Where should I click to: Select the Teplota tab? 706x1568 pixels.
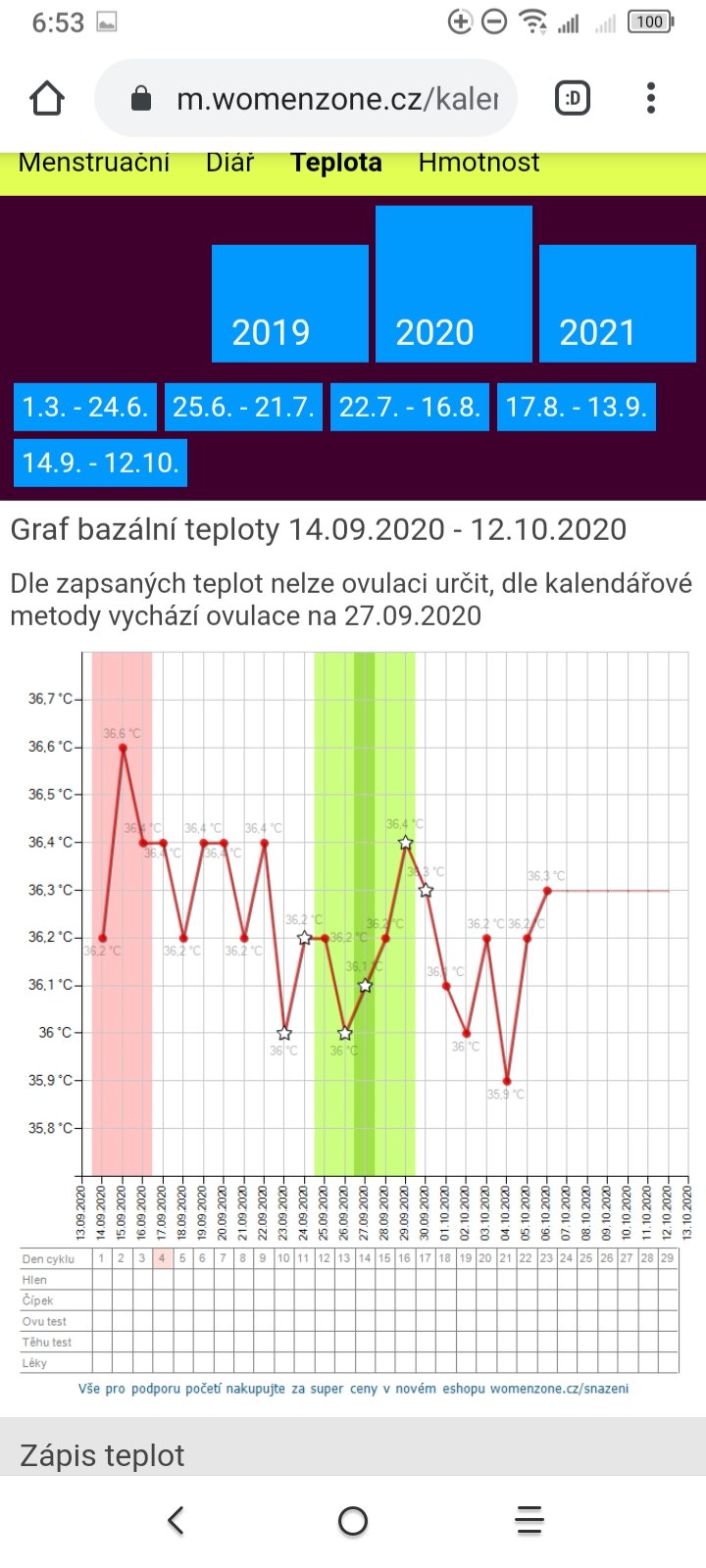pos(336,163)
